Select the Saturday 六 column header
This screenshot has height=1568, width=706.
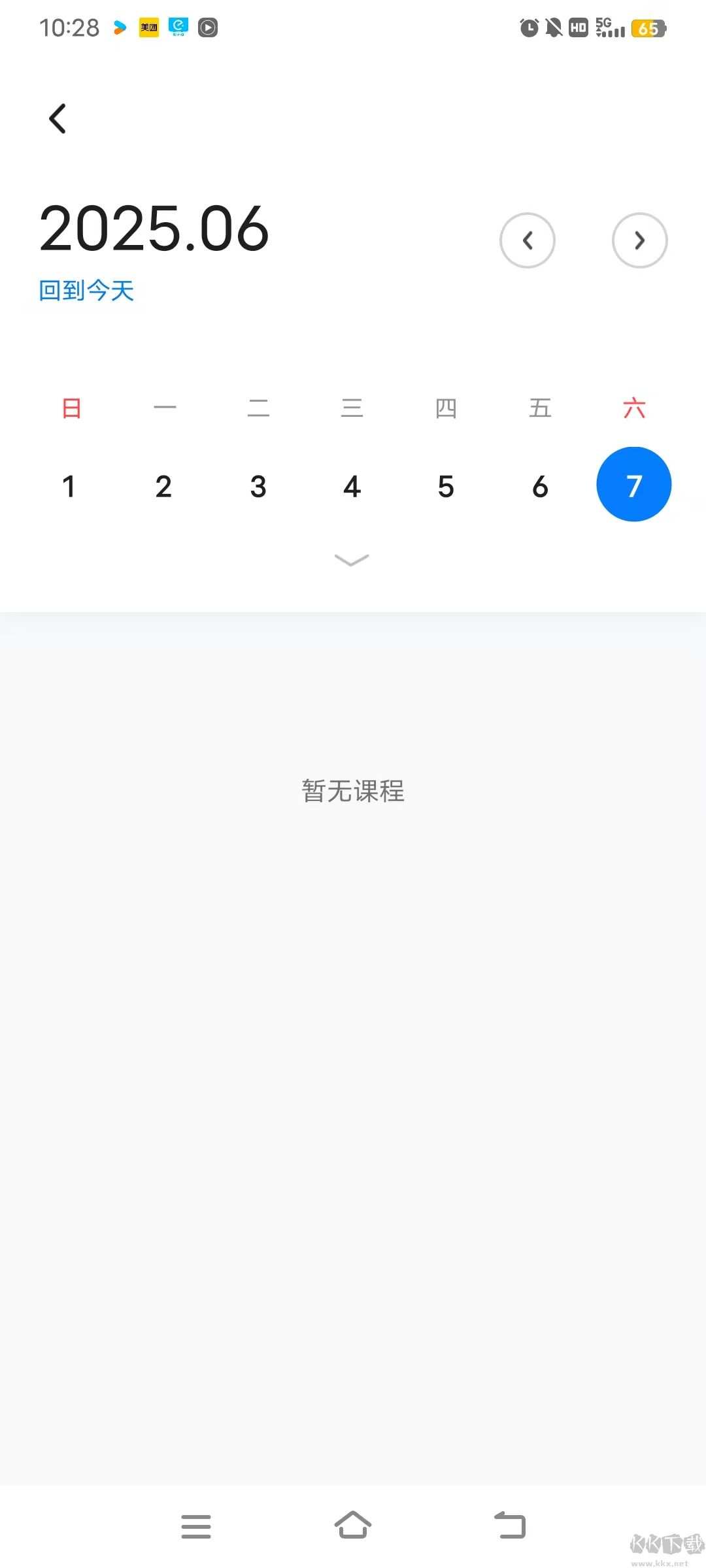click(x=633, y=408)
